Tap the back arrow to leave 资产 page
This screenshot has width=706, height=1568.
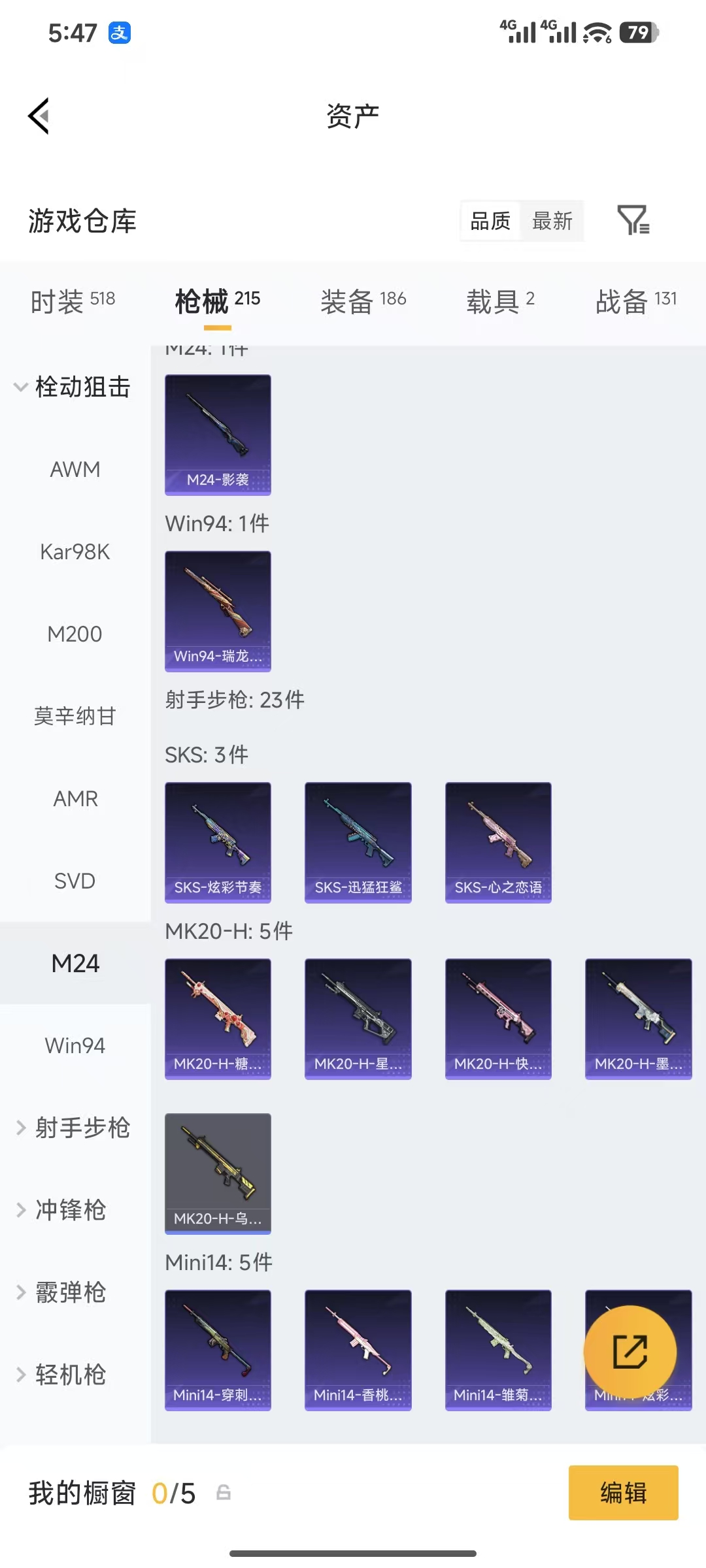coord(39,116)
